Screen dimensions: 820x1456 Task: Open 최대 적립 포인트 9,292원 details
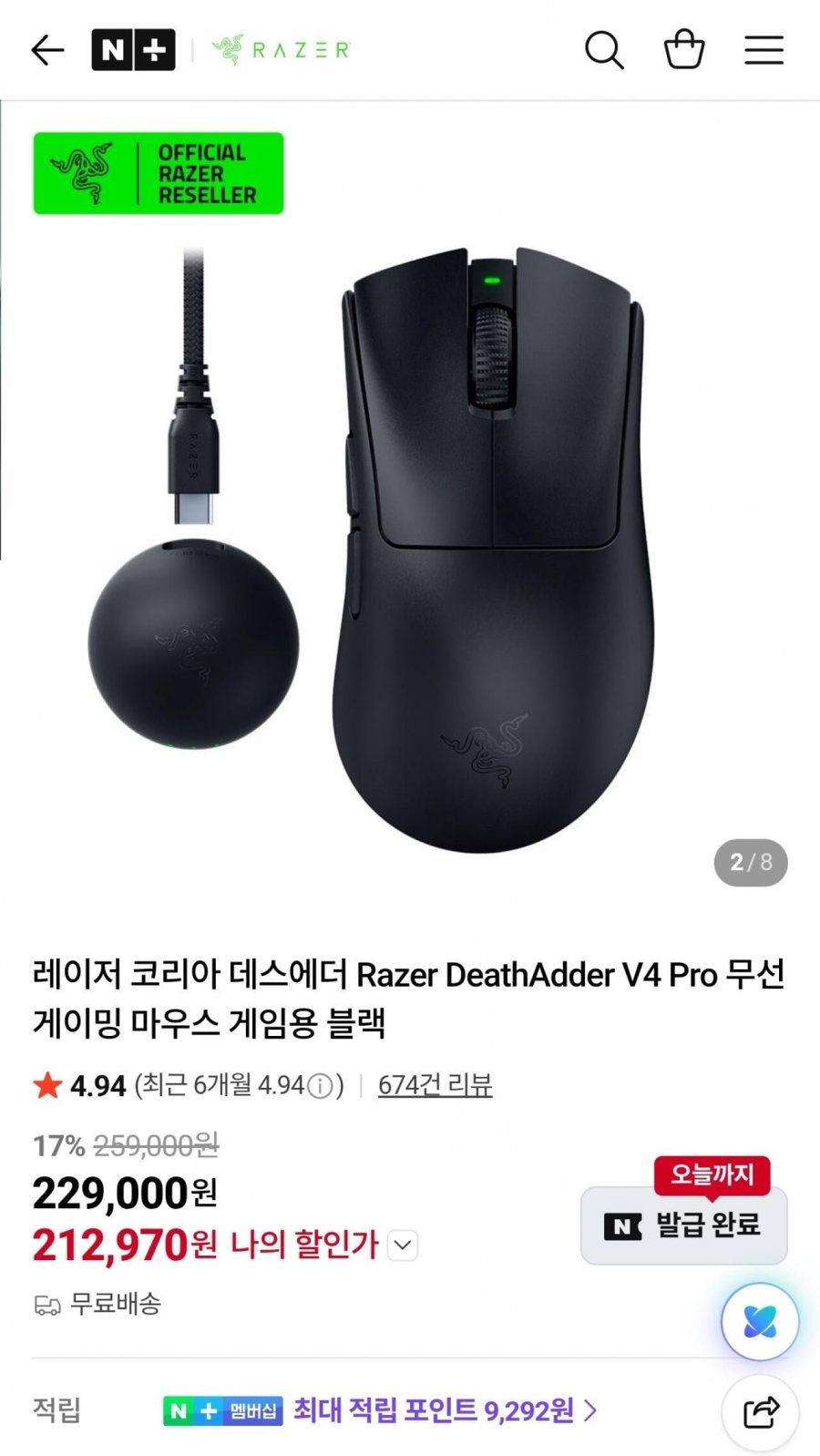(x=445, y=1410)
